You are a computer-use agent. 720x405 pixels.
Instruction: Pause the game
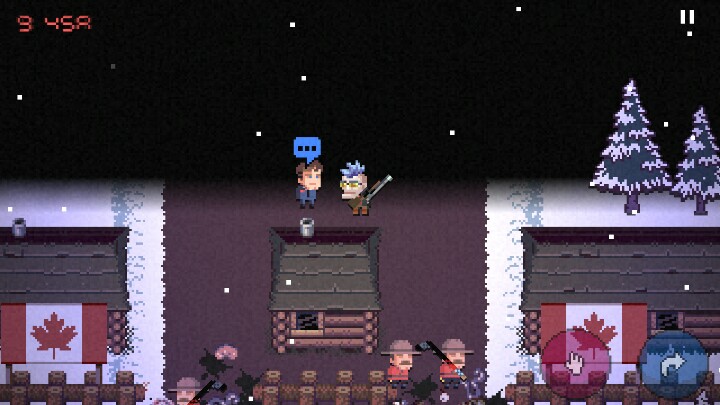coord(686,17)
